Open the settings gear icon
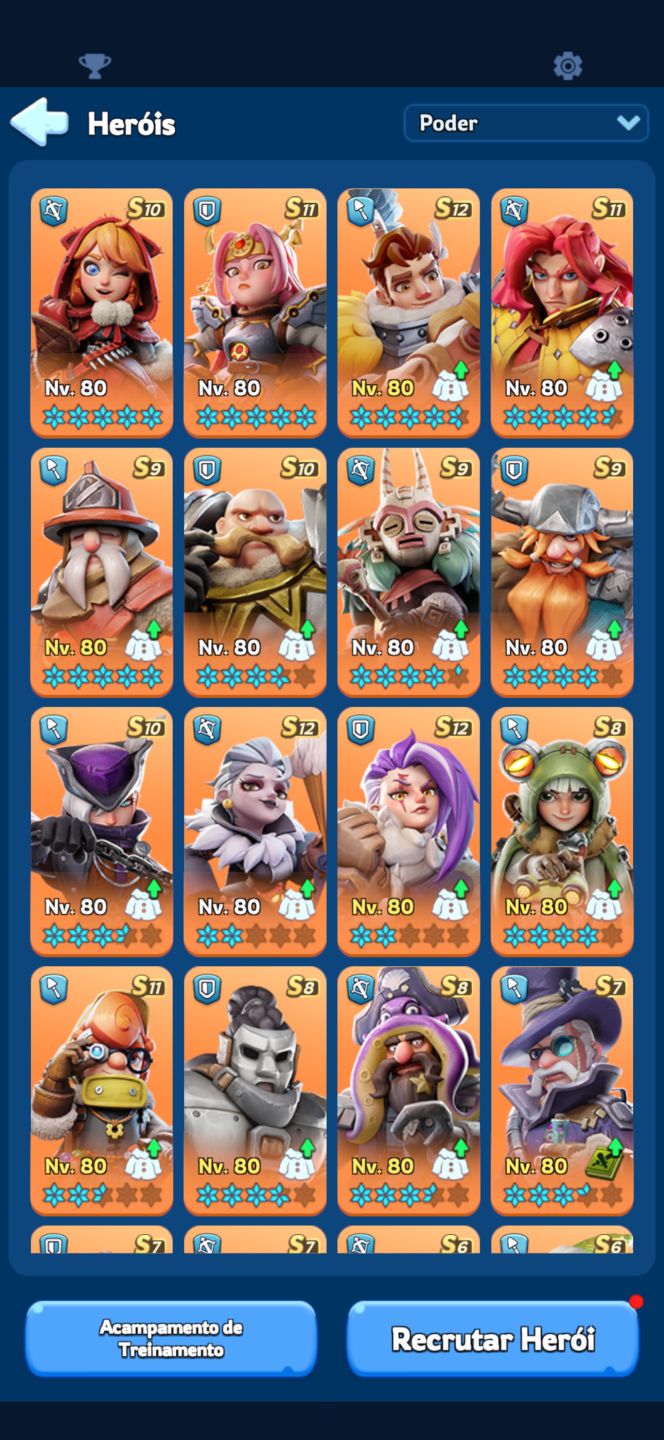Screen dimensions: 664x1440 [567, 66]
